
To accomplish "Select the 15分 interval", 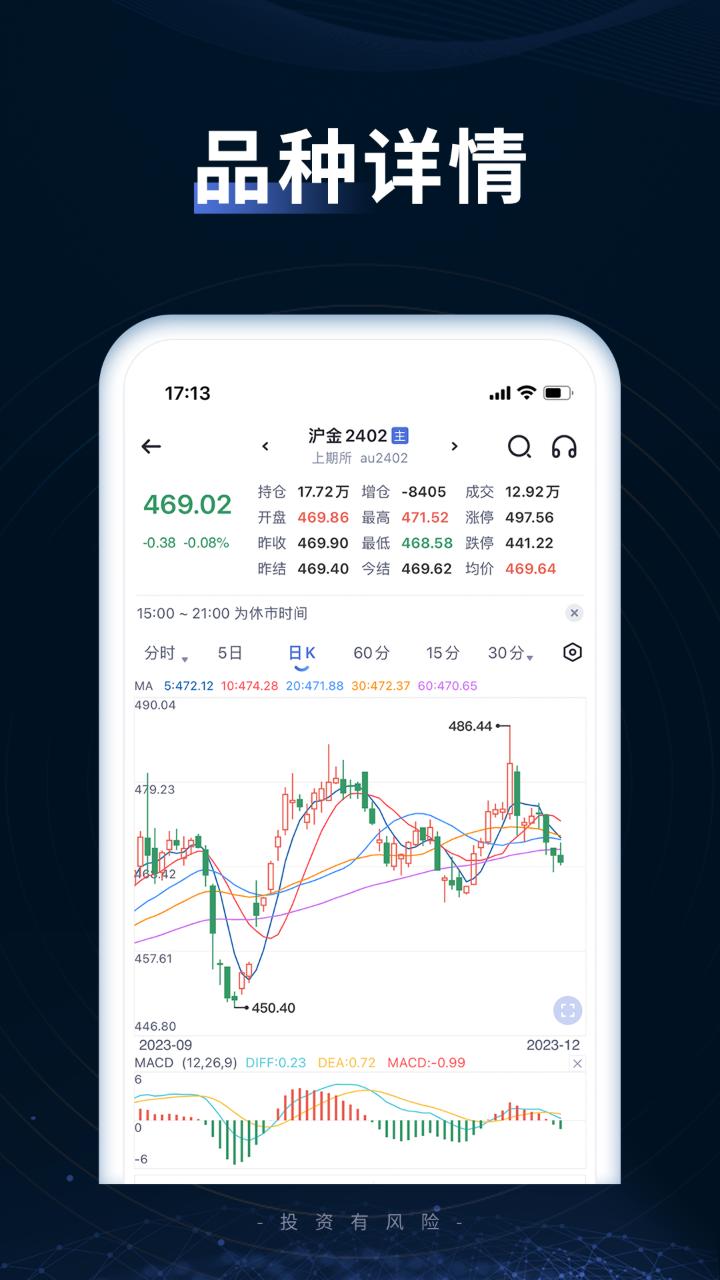I will coord(441,652).
